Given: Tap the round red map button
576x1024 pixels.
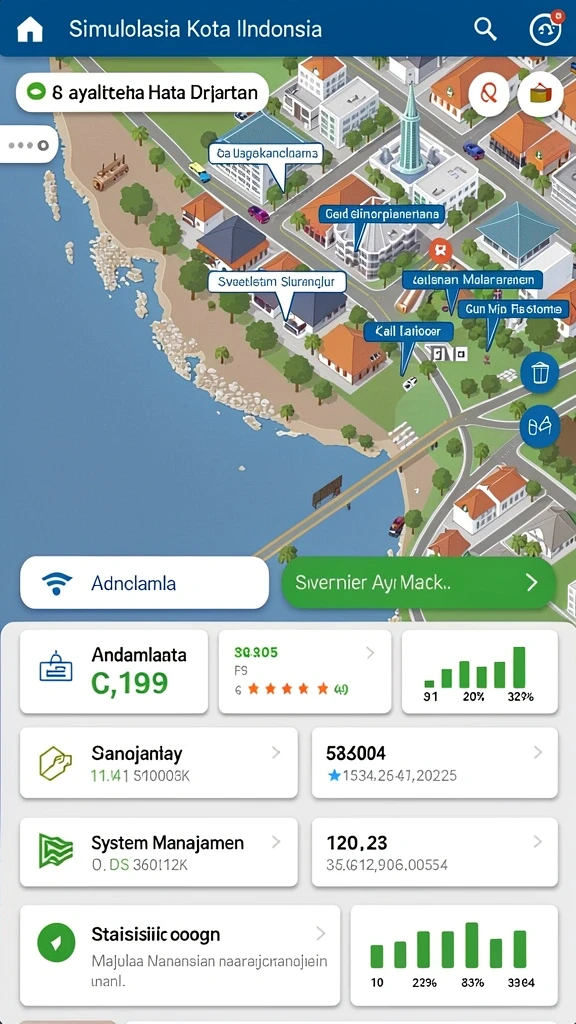Looking at the screenshot, I should tap(488, 94).
